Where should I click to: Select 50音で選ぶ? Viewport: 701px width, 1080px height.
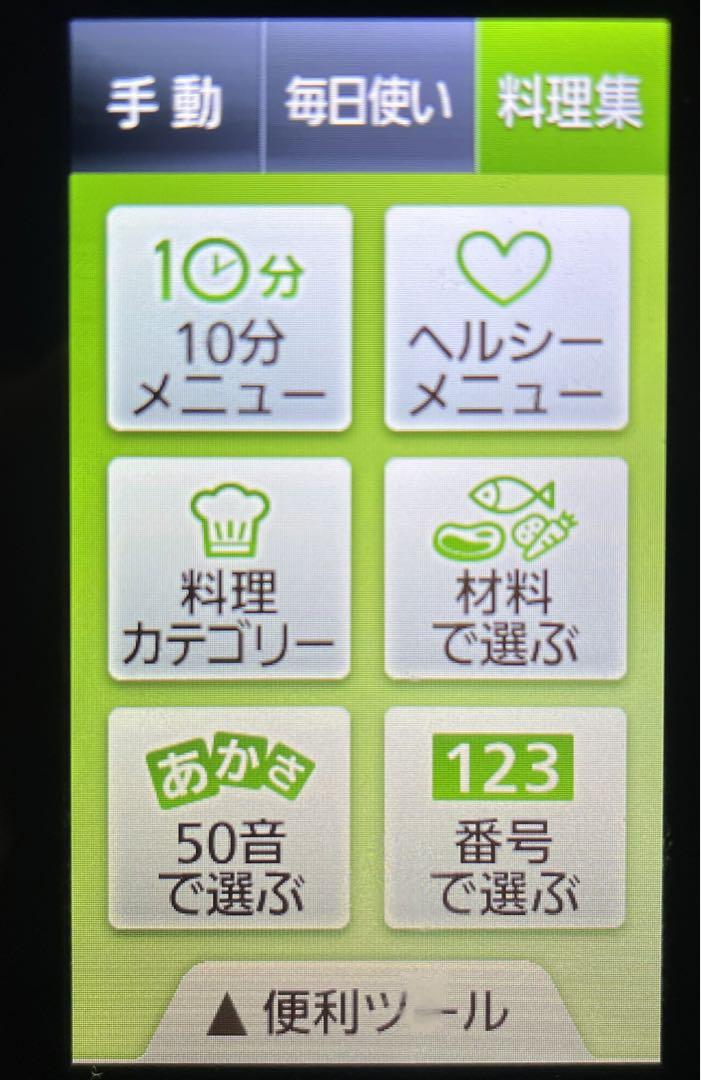coord(229,818)
